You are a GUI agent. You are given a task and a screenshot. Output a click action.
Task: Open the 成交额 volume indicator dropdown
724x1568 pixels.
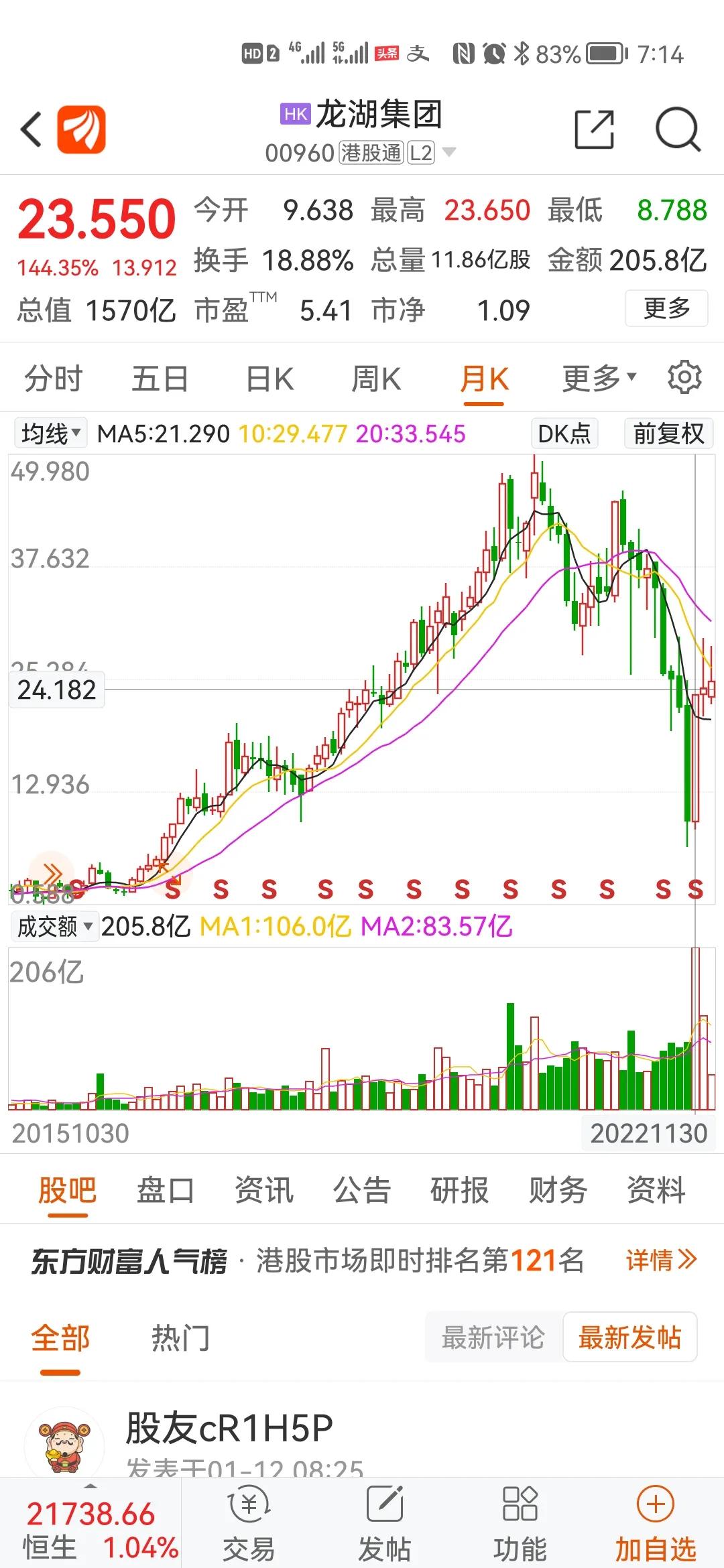54,925
